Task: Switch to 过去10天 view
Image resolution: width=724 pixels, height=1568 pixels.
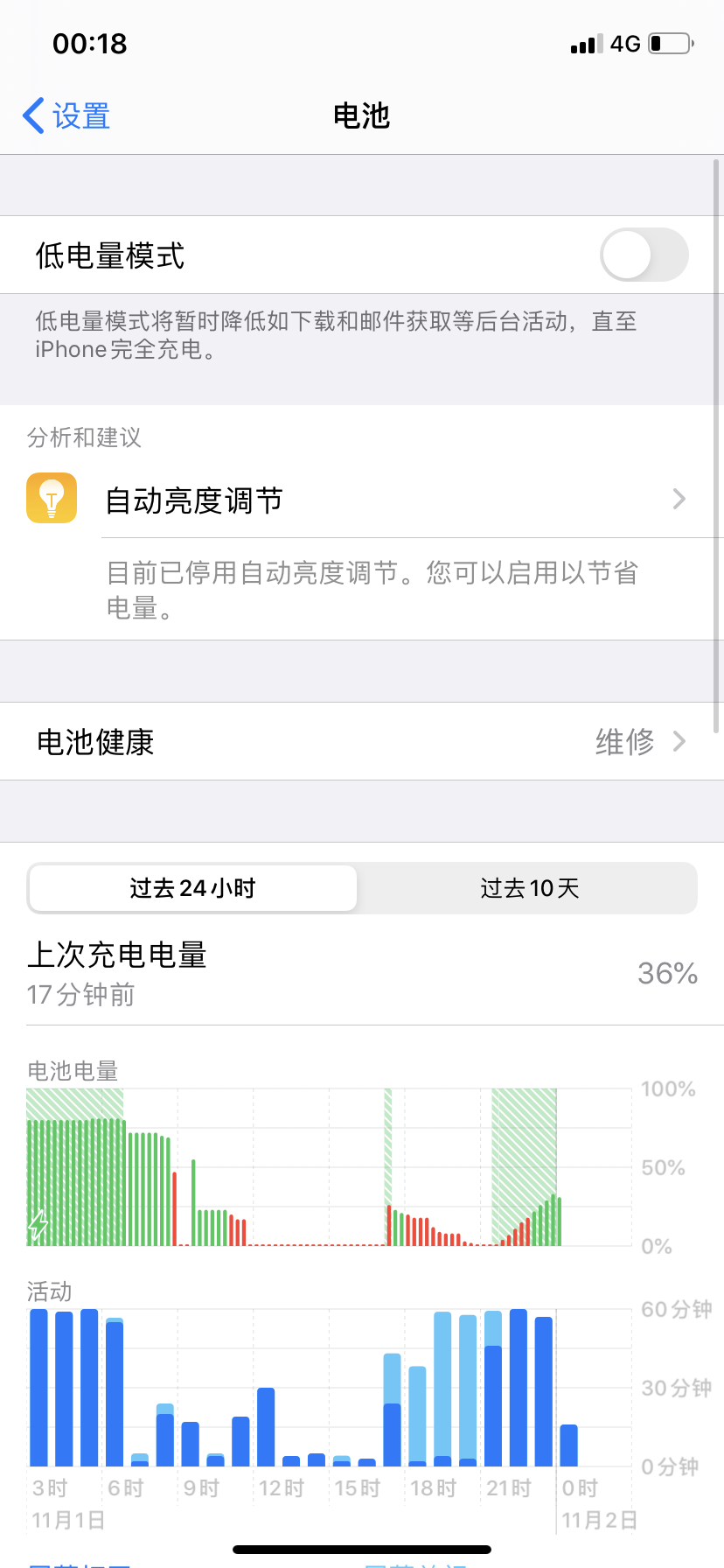Action: 529,888
